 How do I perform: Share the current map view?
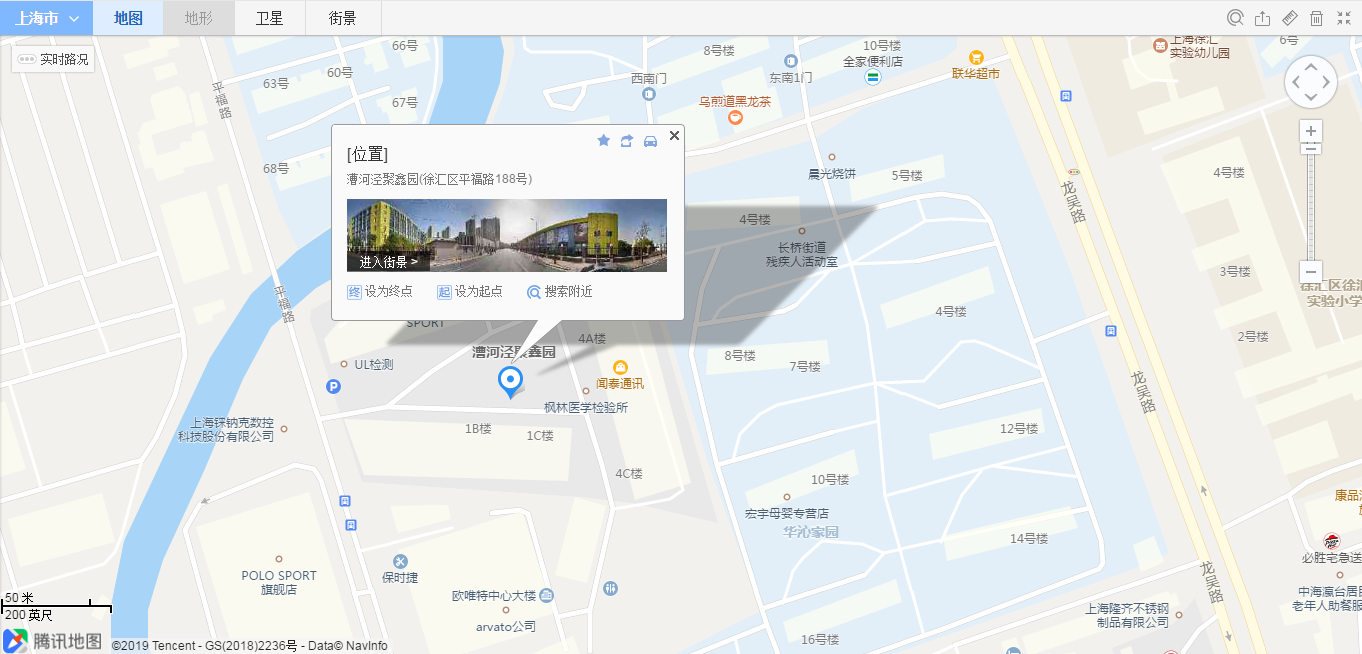(1263, 18)
